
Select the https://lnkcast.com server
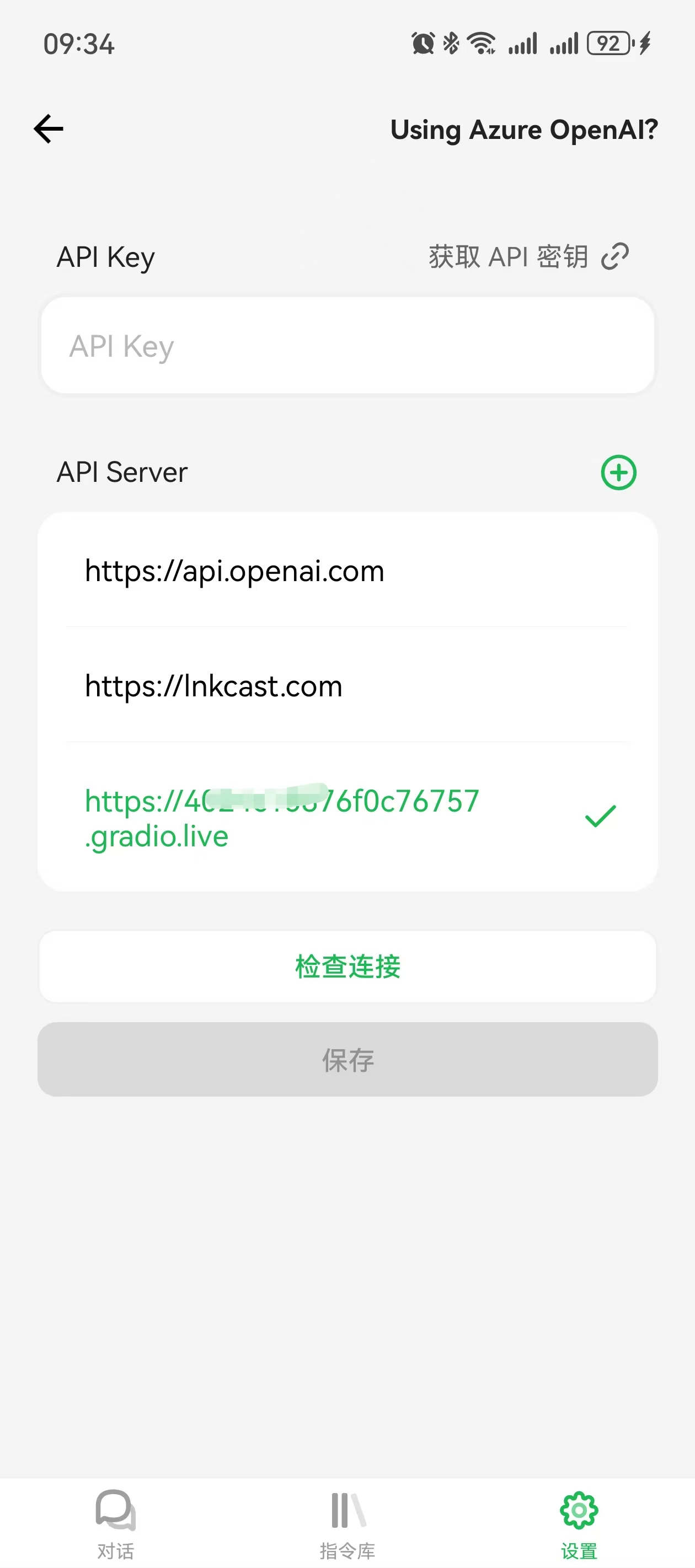click(x=347, y=686)
